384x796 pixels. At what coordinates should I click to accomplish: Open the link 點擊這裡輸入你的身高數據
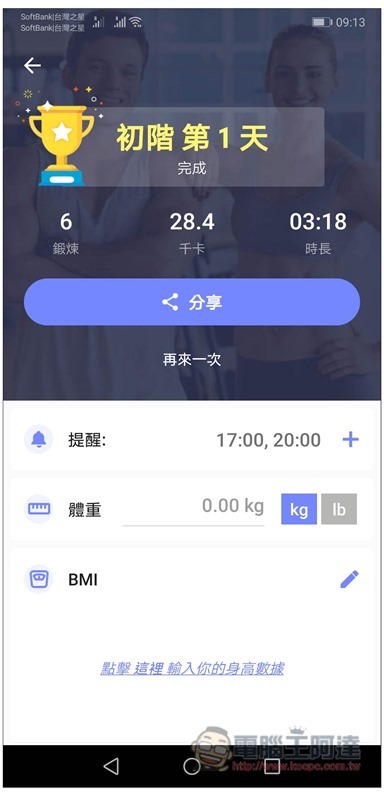[x=192, y=668]
